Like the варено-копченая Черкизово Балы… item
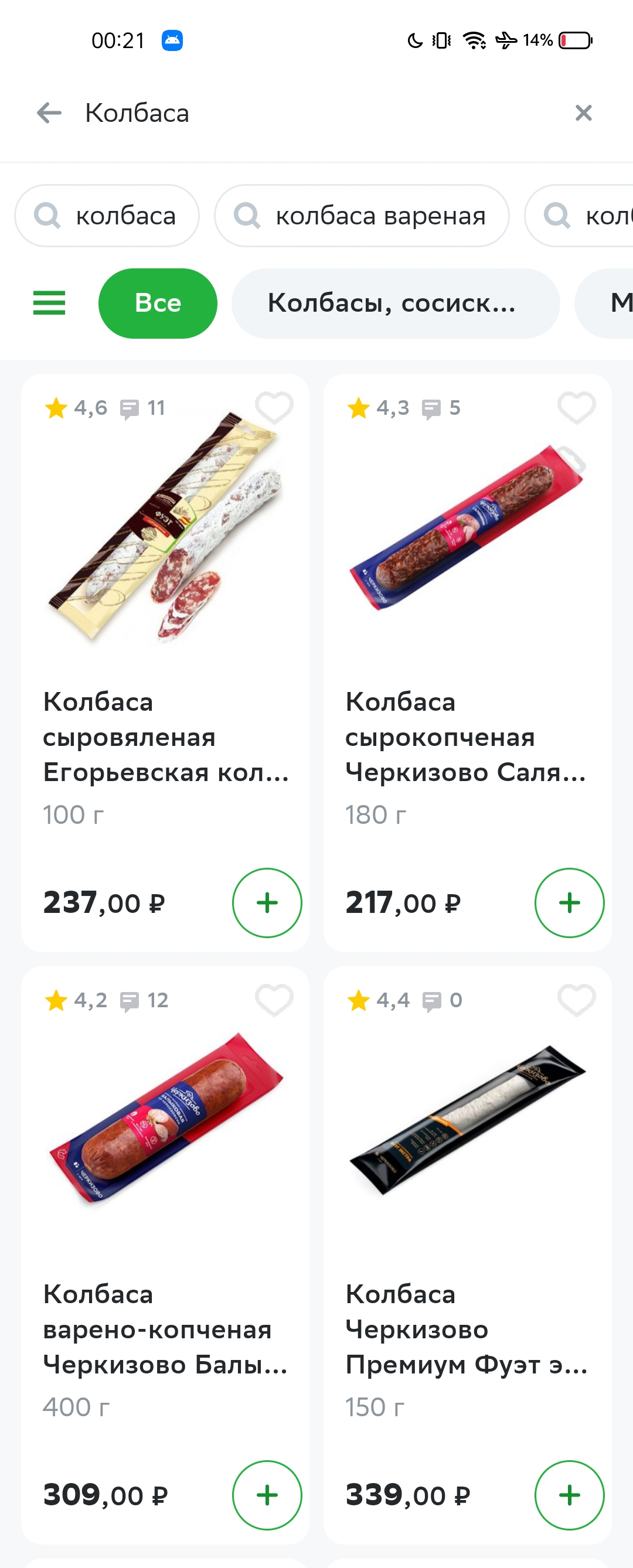Image resolution: width=633 pixels, height=1568 pixels. coord(274,1000)
